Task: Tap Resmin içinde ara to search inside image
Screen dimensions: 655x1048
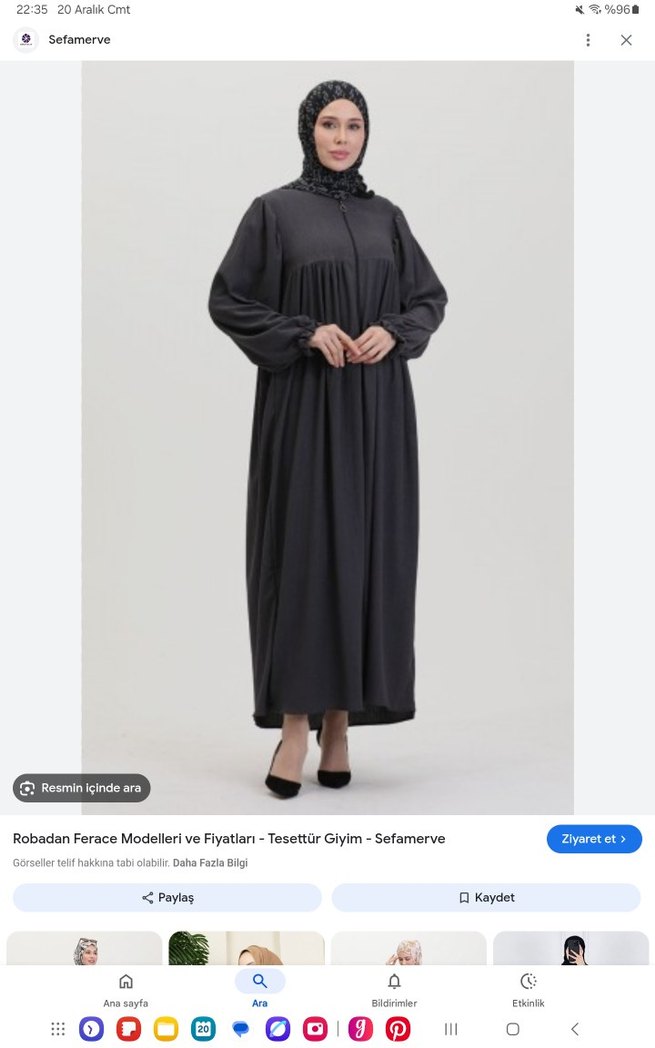Action: 82,788
